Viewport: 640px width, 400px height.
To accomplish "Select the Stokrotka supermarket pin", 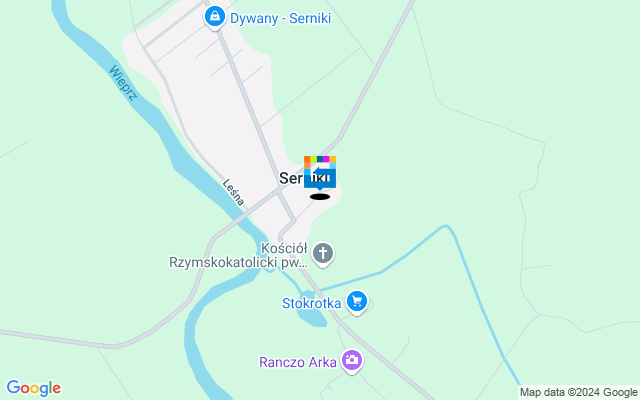I will pyautogui.click(x=357, y=302).
